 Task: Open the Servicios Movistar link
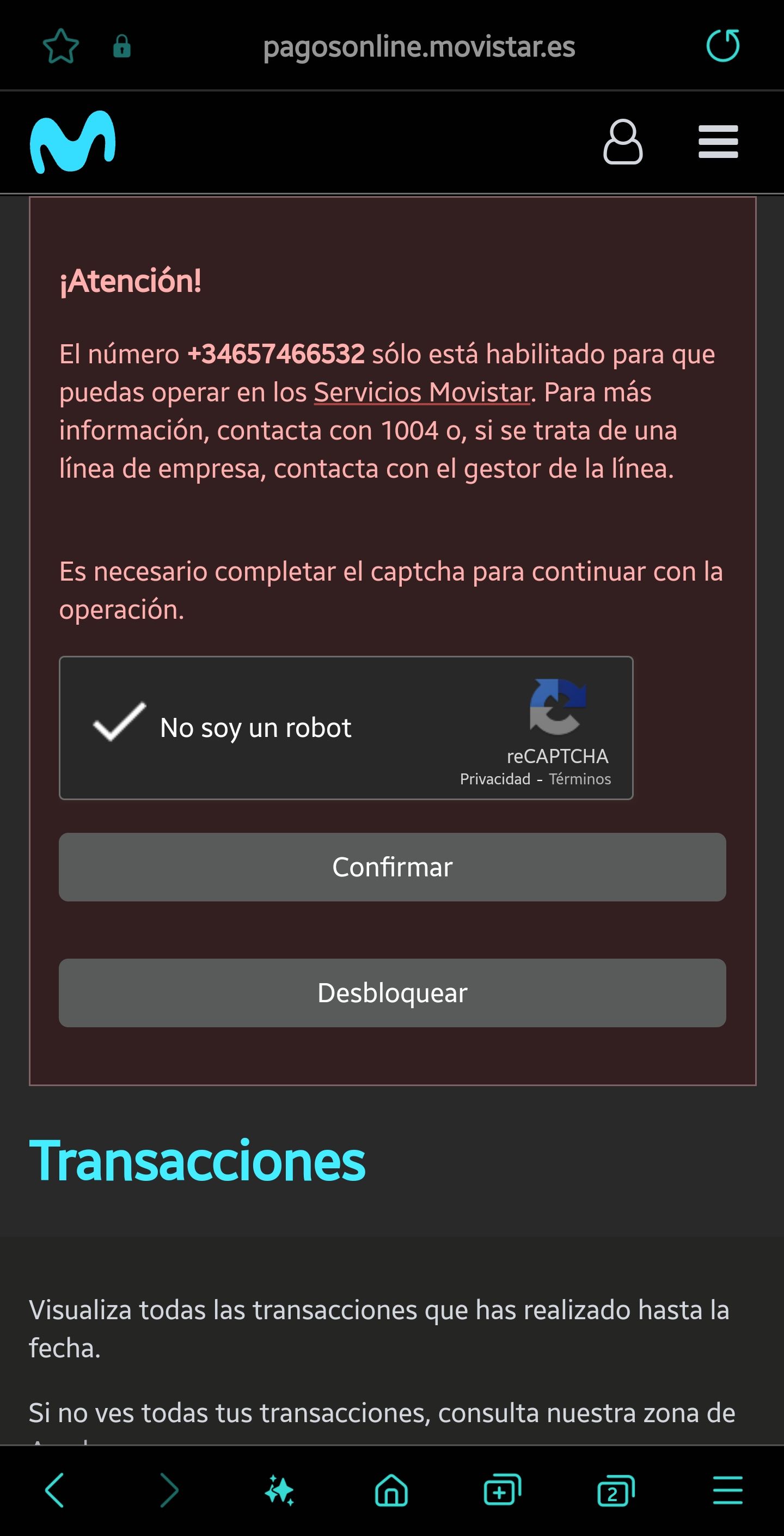click(421, 392)
